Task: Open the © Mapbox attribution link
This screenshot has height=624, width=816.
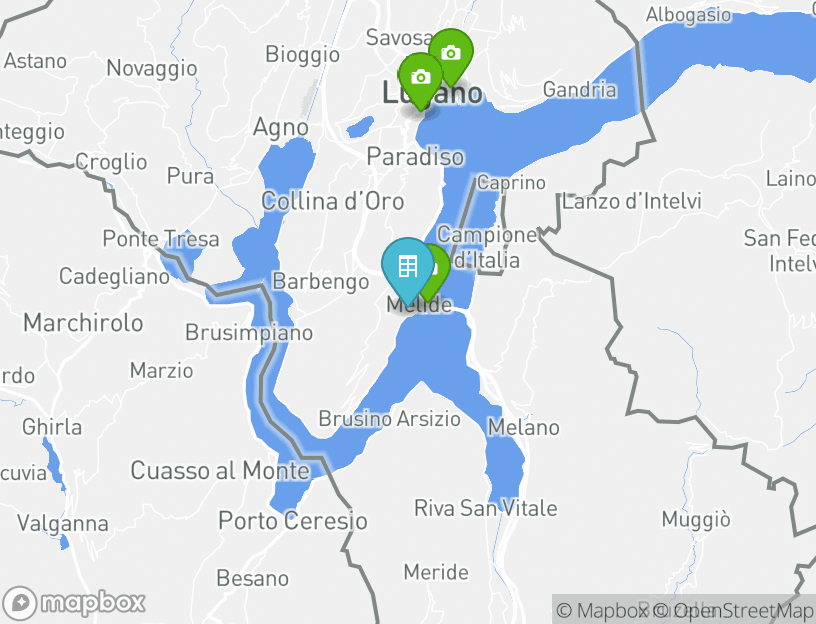Action: 596,611
